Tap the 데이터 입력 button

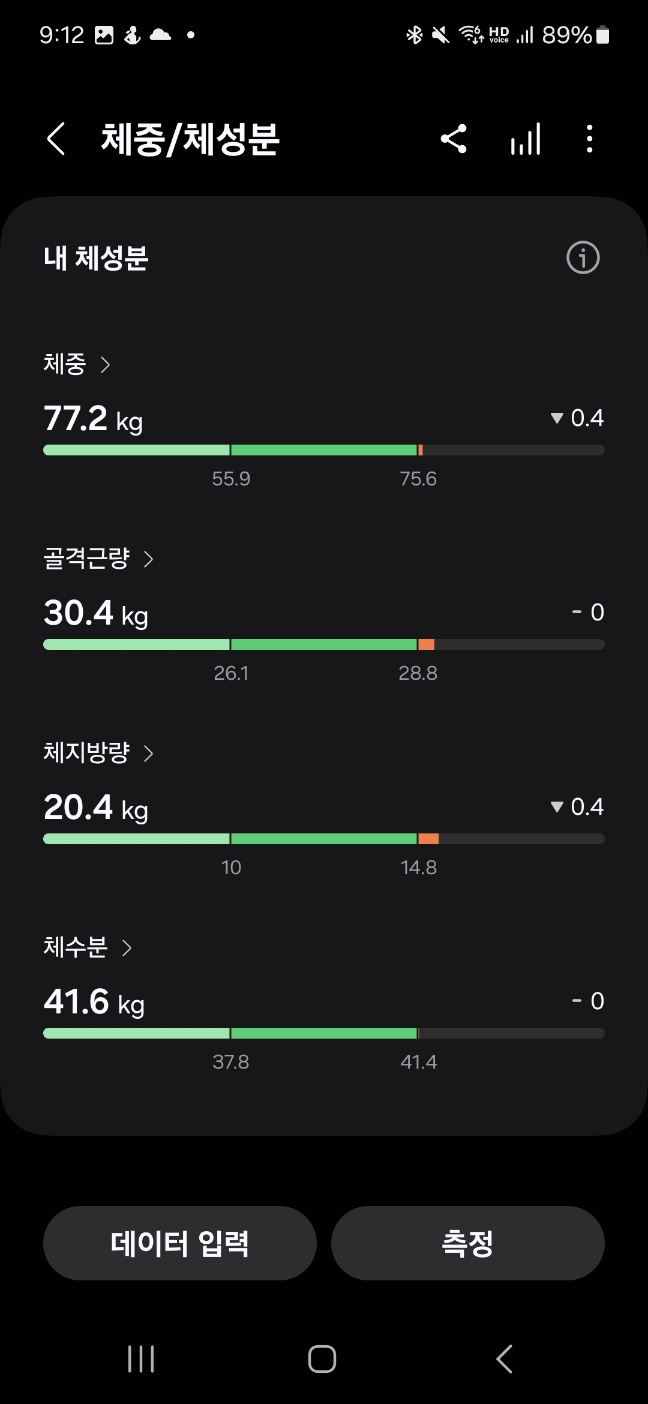point(180,1243)
